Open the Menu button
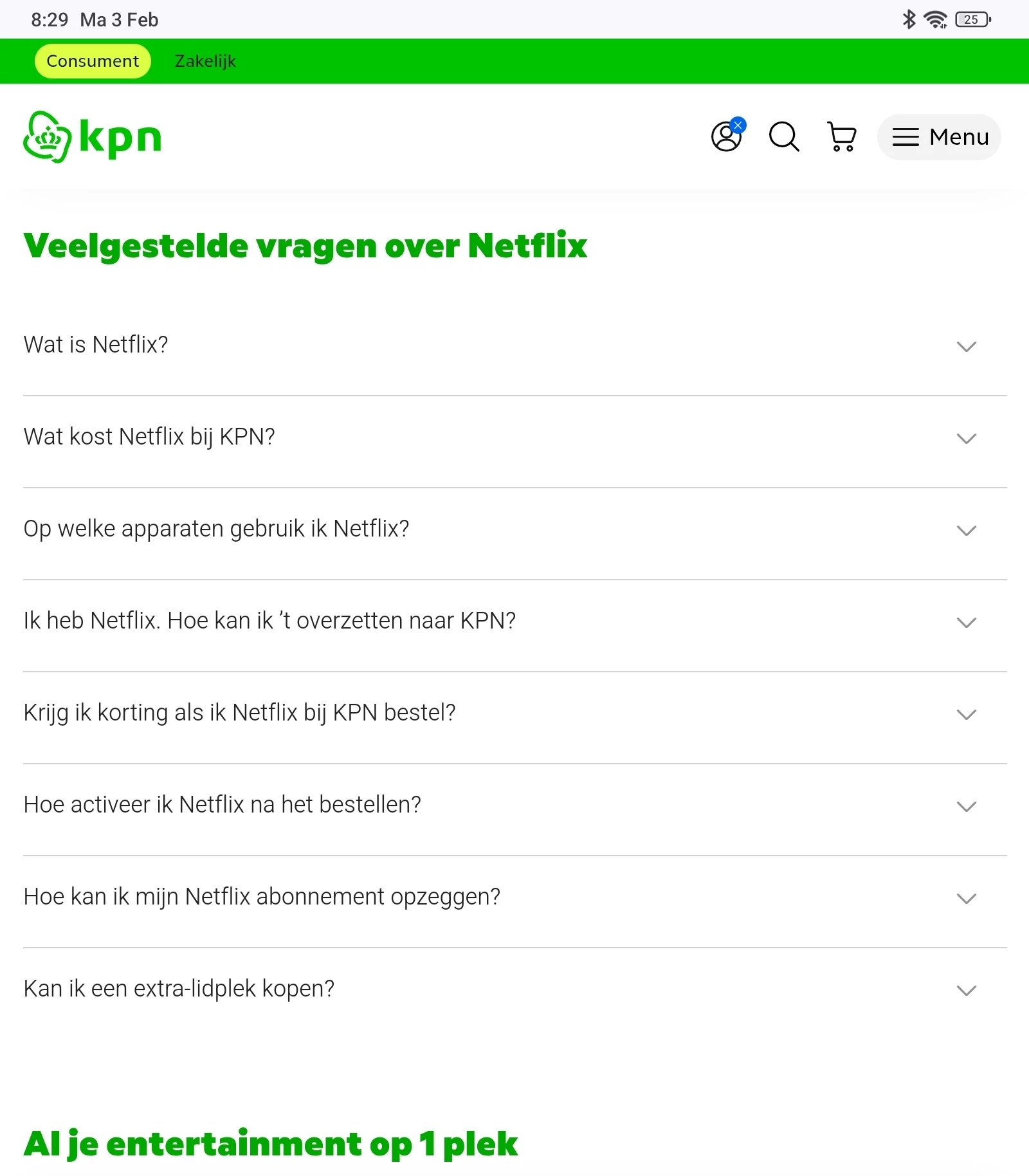1029x1176 pixels. click(939, 137)
